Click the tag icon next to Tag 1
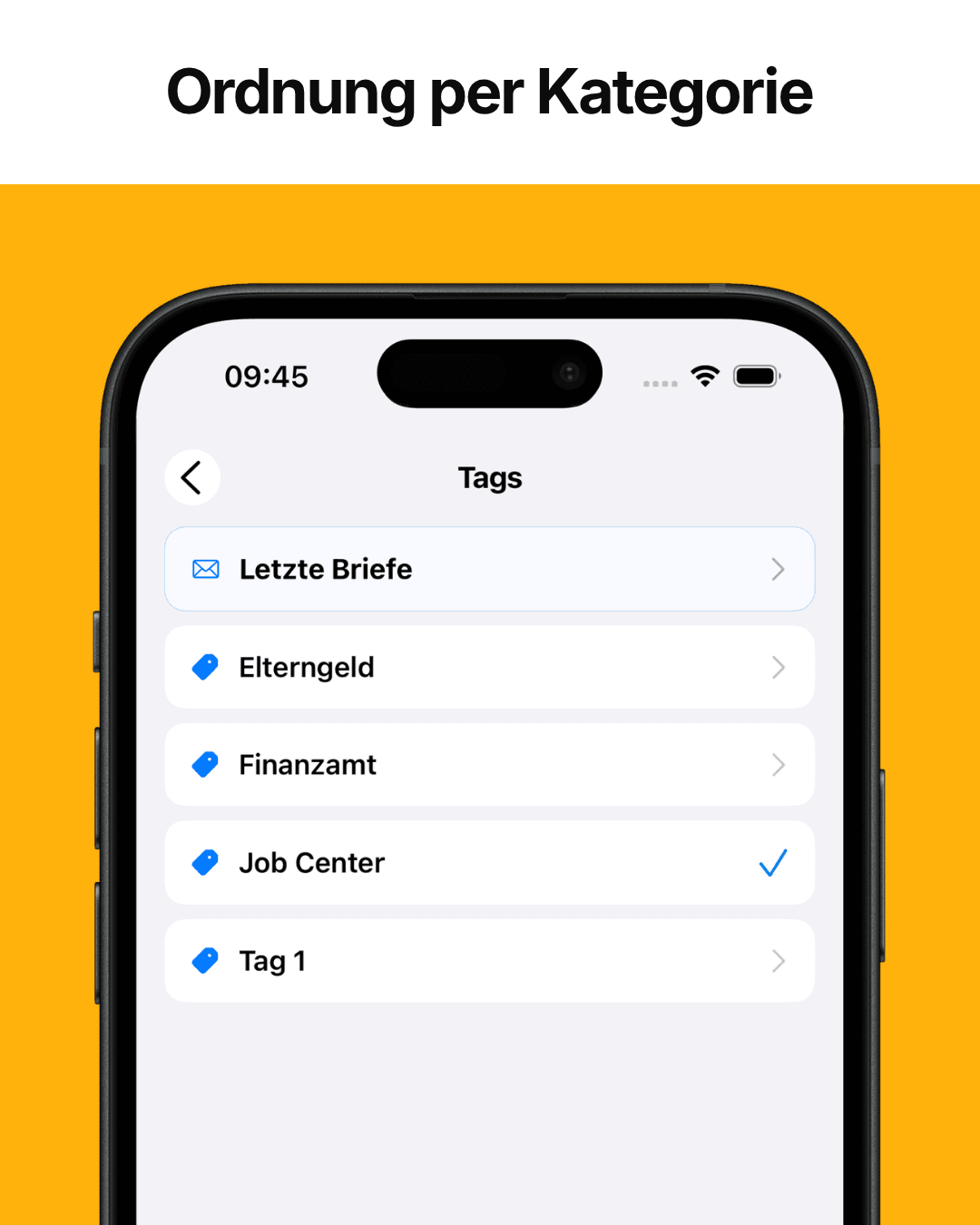980x1225 pixels. click(205, 960)
